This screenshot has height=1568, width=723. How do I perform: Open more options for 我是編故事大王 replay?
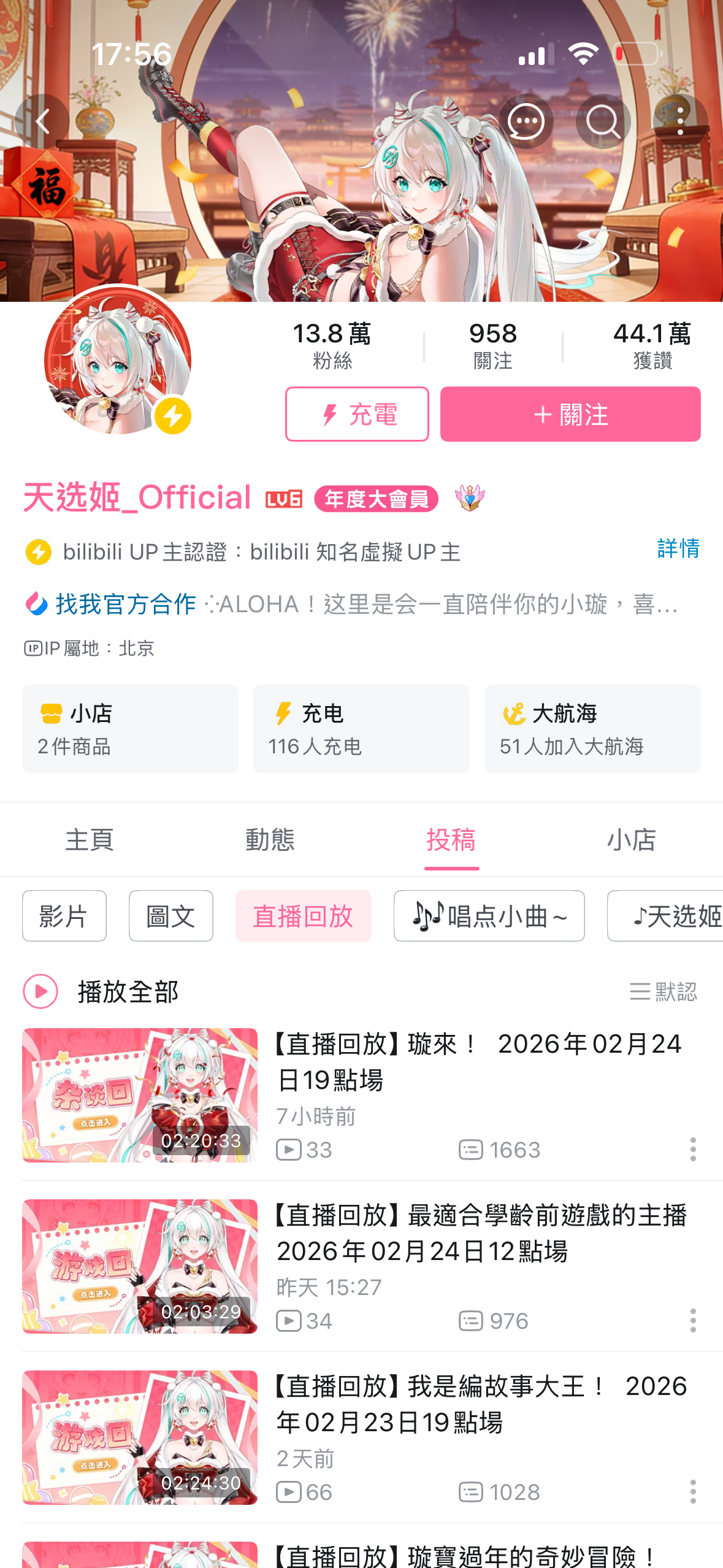(693, 1491)
